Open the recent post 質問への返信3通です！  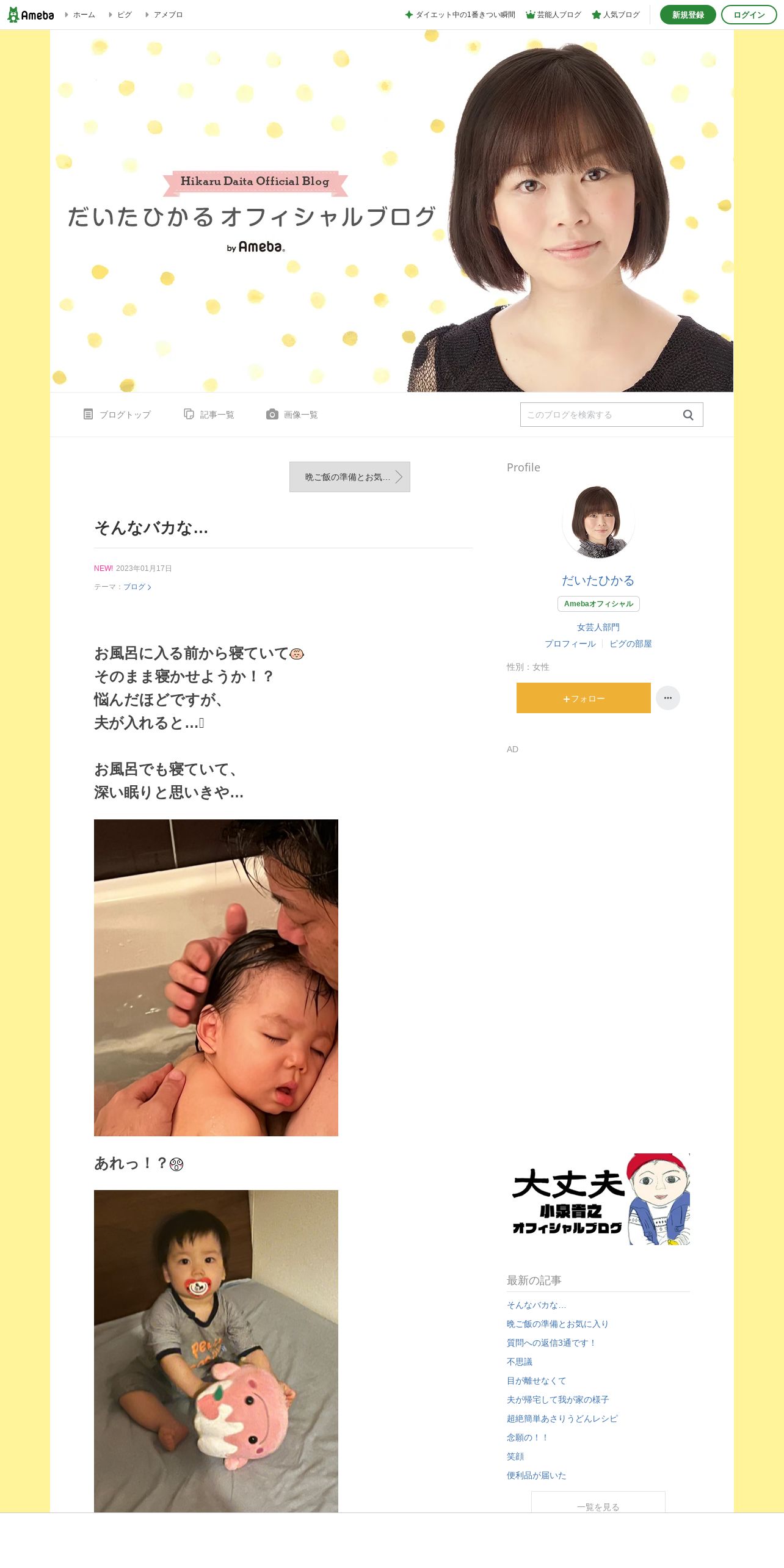(x=551, y=1343)
